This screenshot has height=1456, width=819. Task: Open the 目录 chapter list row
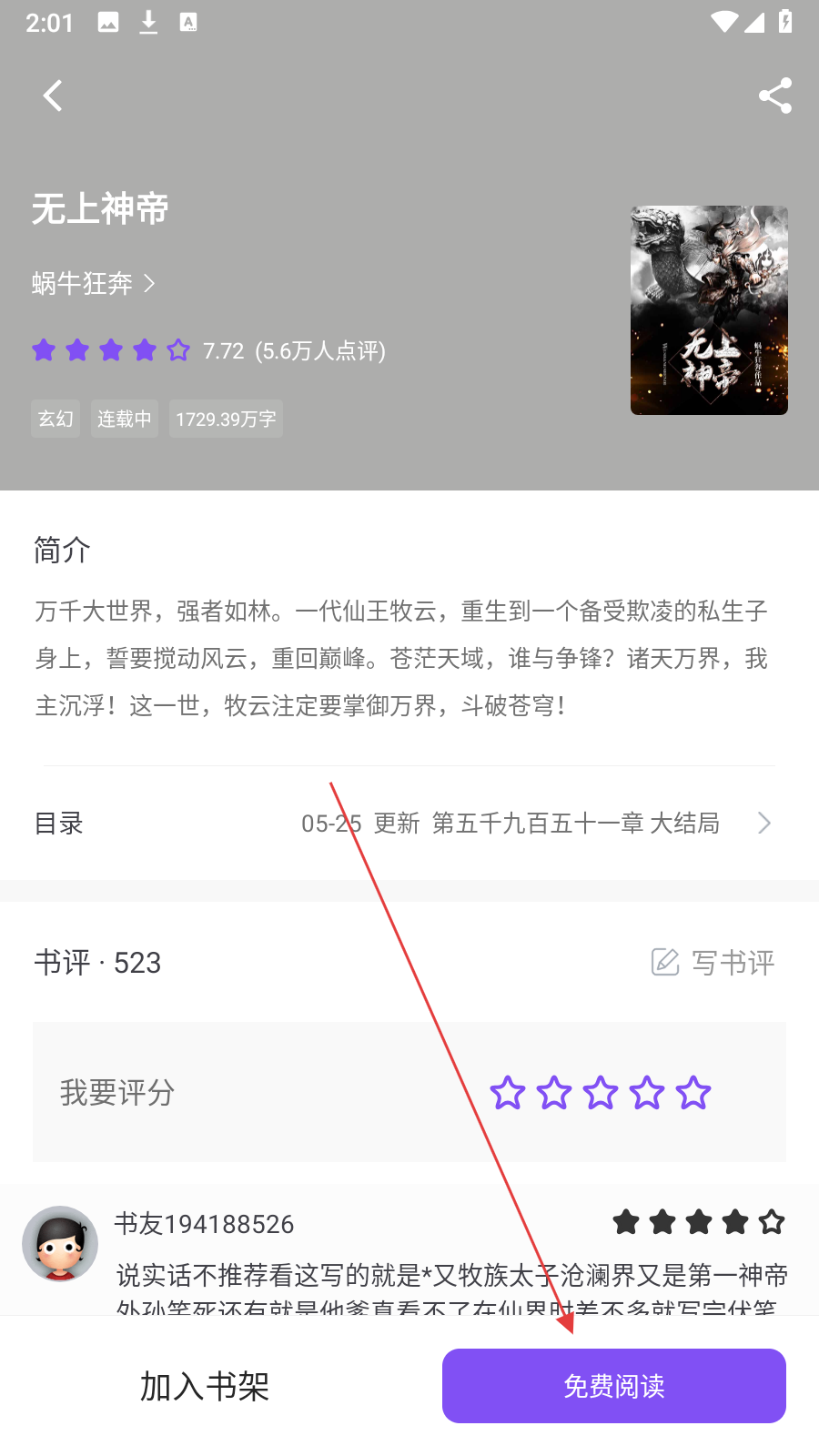pos(409,824)
